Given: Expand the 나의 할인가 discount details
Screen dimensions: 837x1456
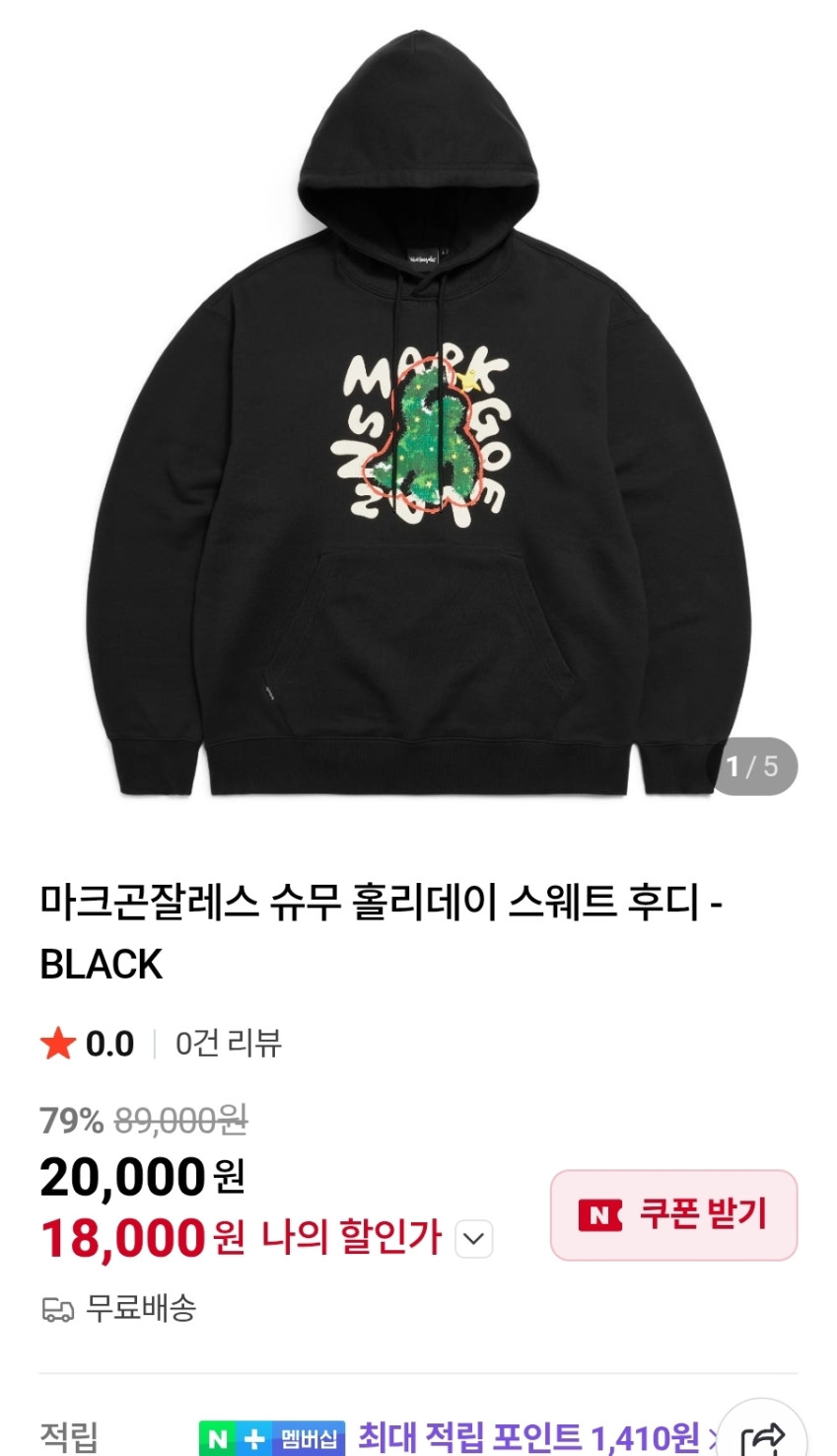Looking at the screenshot, I should pos(474,1239).
